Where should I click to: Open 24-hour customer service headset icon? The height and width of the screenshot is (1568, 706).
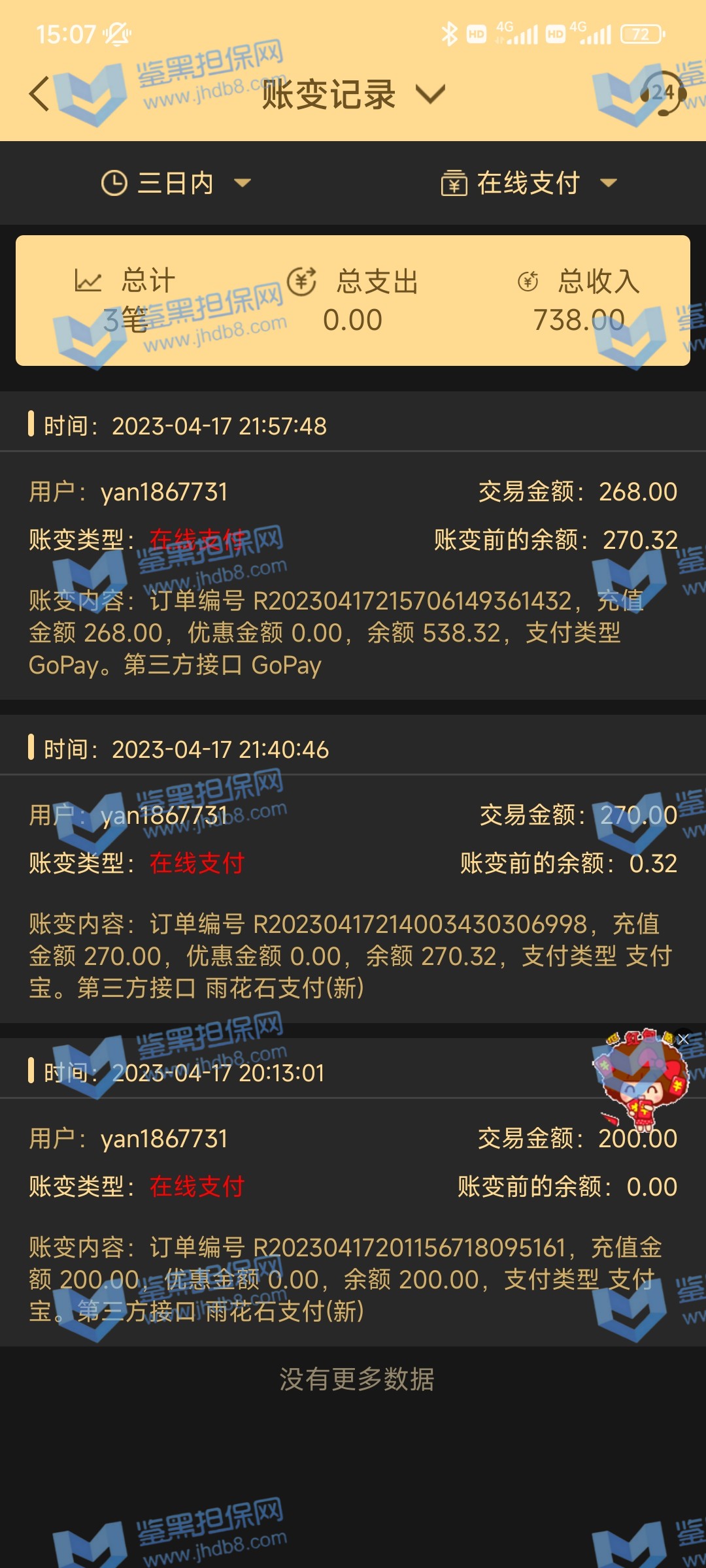(x=664, y=93)
